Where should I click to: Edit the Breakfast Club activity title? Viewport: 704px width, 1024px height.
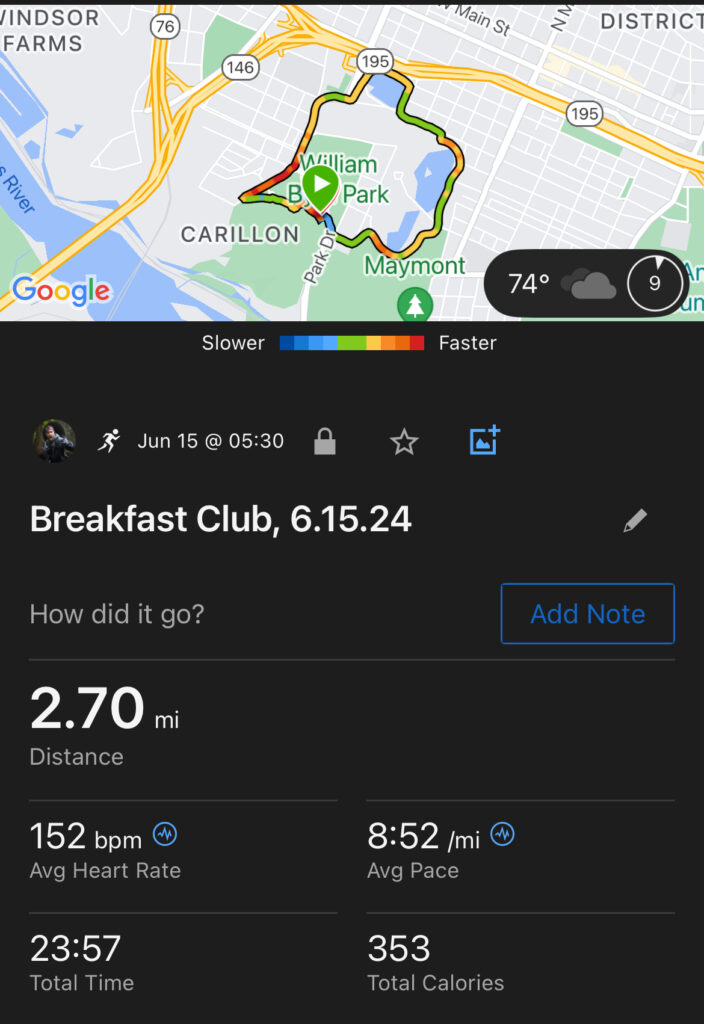(x=635, y=520)
